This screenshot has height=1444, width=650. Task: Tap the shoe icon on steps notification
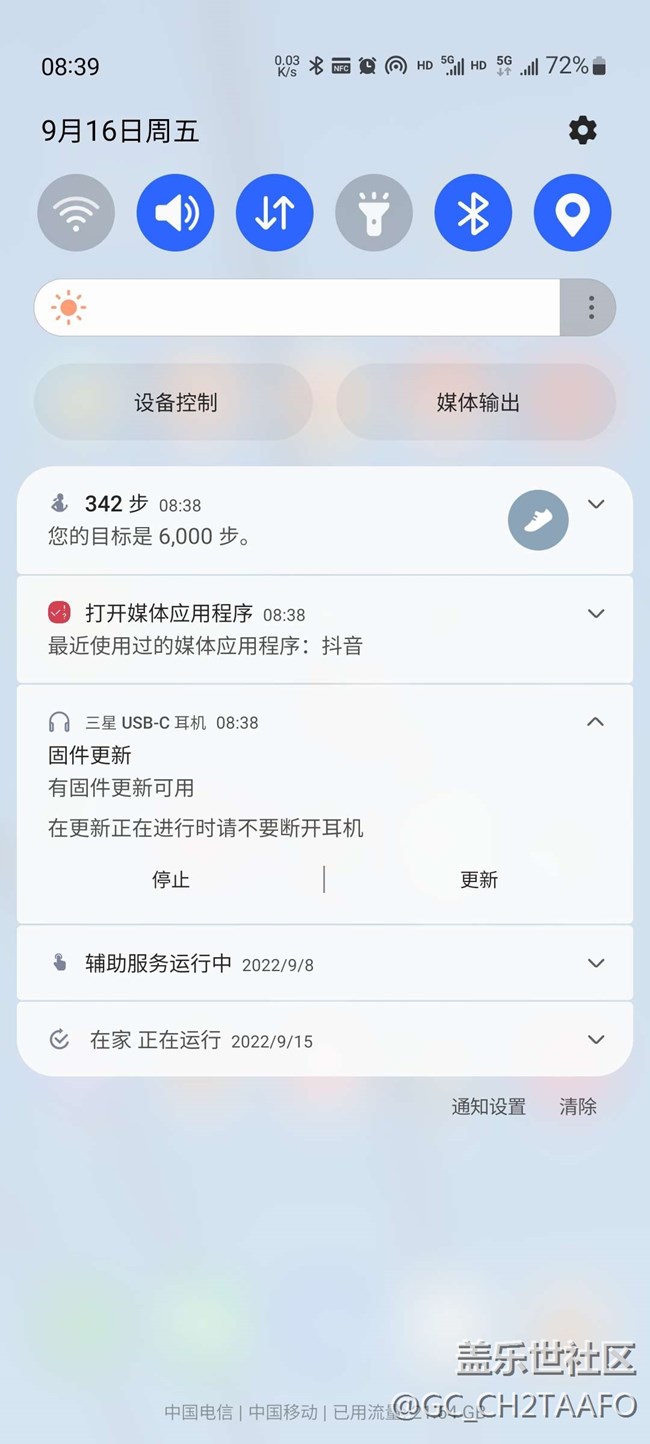click(x=538, y=520)
